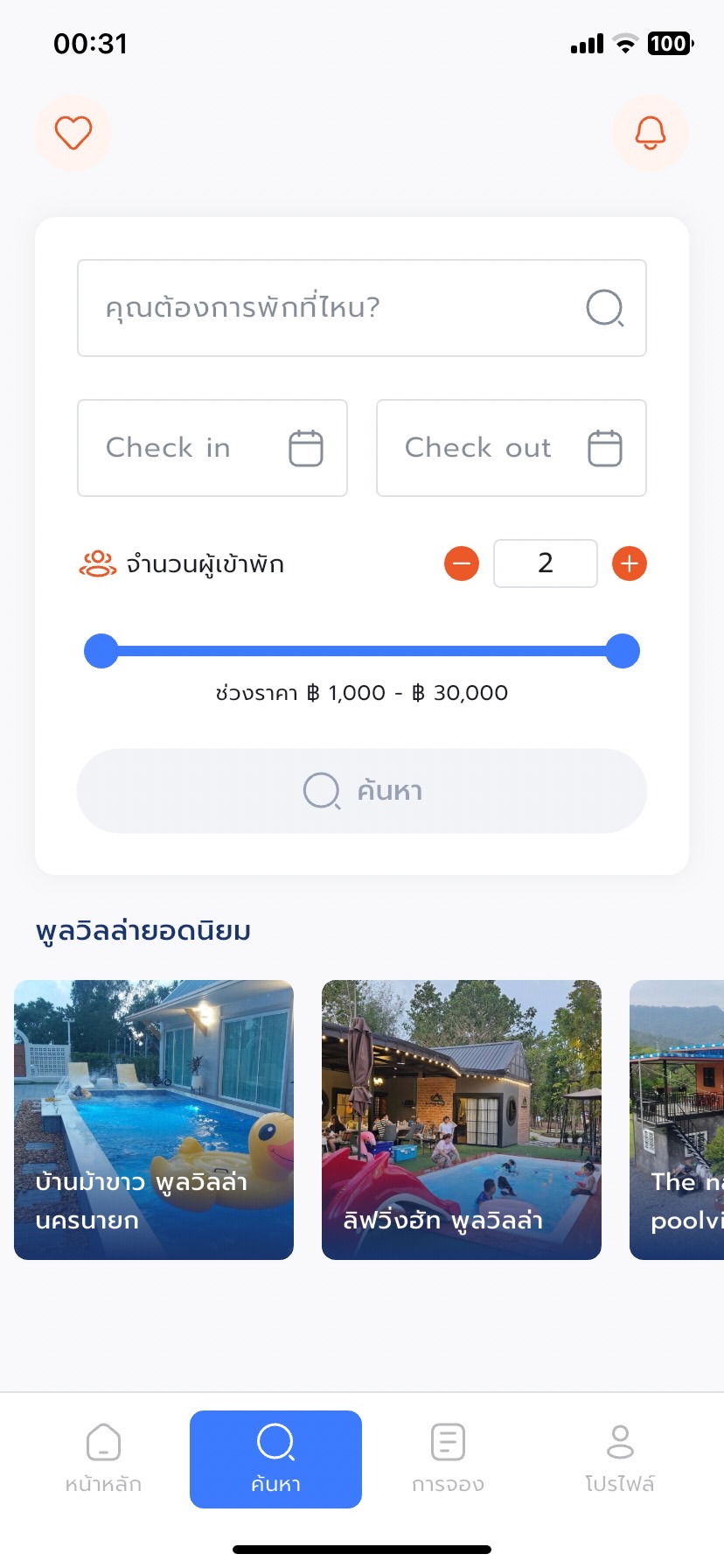Open the partially visible The poolvilla card
The height and width of the screenshot is (1568, 724).
(679, 1120)
